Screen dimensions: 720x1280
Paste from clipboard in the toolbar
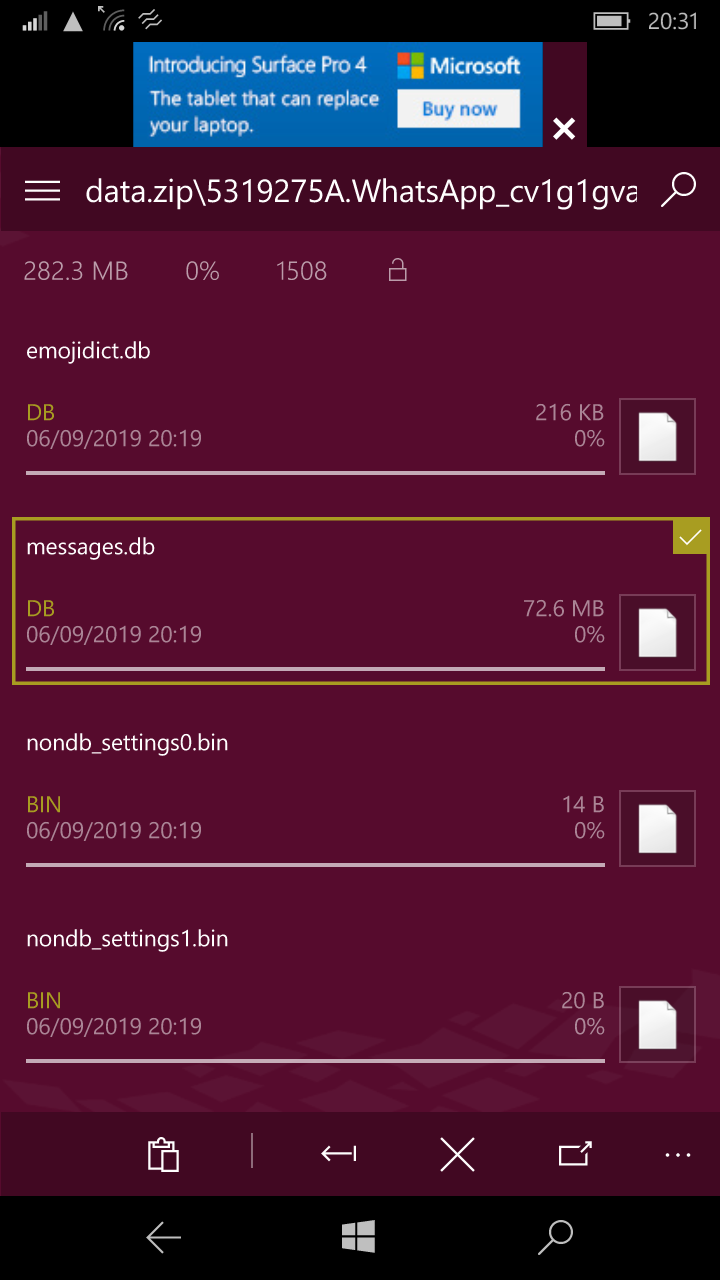pyautogui.click(x=162, y=1154)
